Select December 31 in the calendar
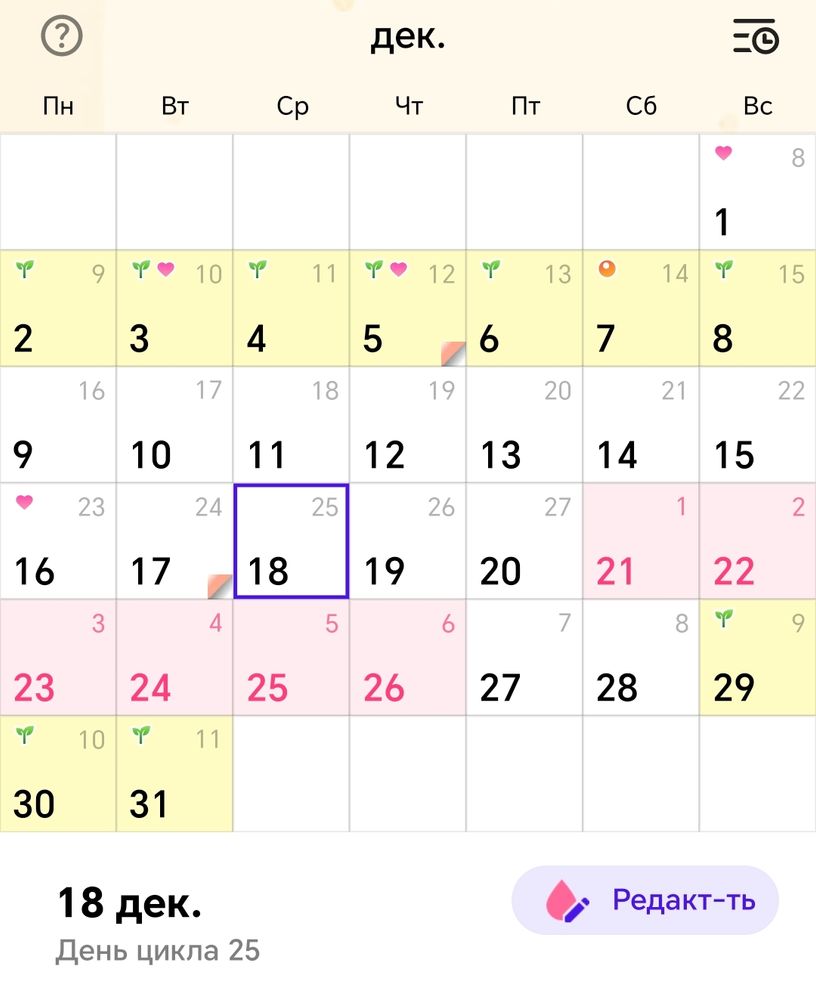816x1000 pixels. point(174,774)
